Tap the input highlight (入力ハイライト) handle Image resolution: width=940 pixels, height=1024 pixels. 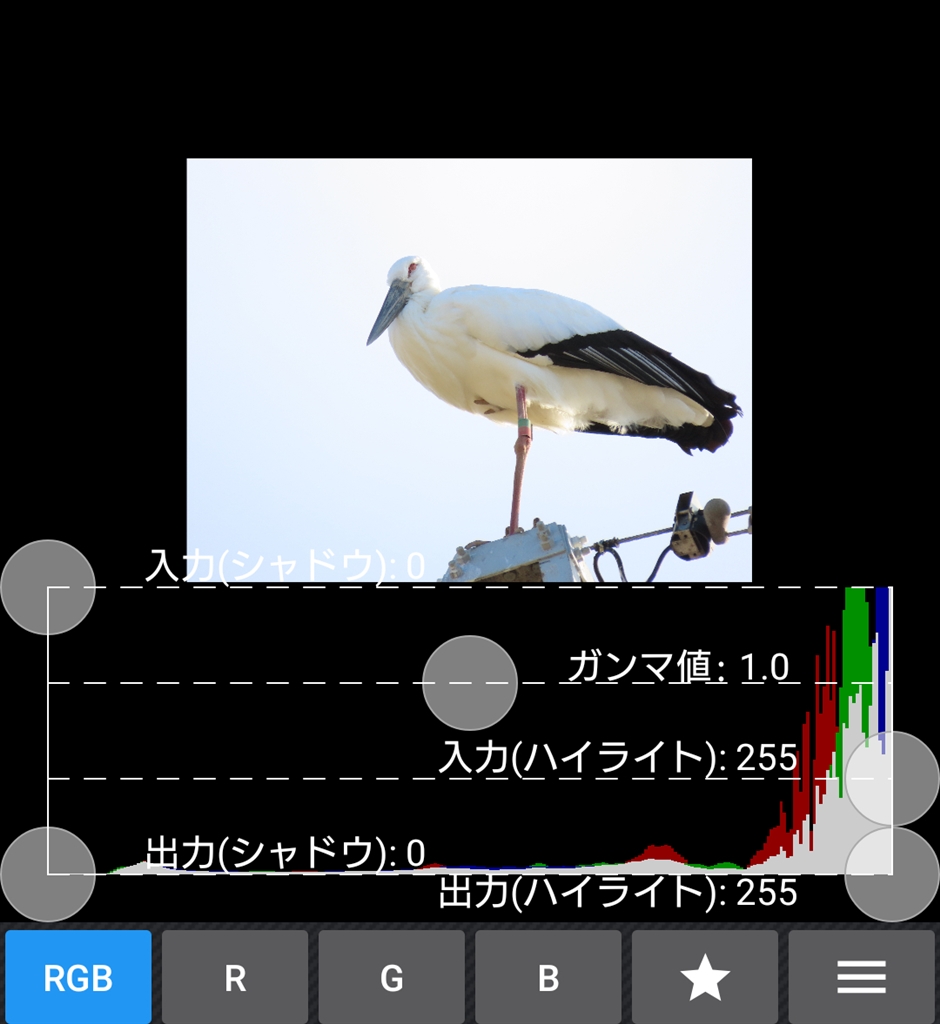click(891, 778)
